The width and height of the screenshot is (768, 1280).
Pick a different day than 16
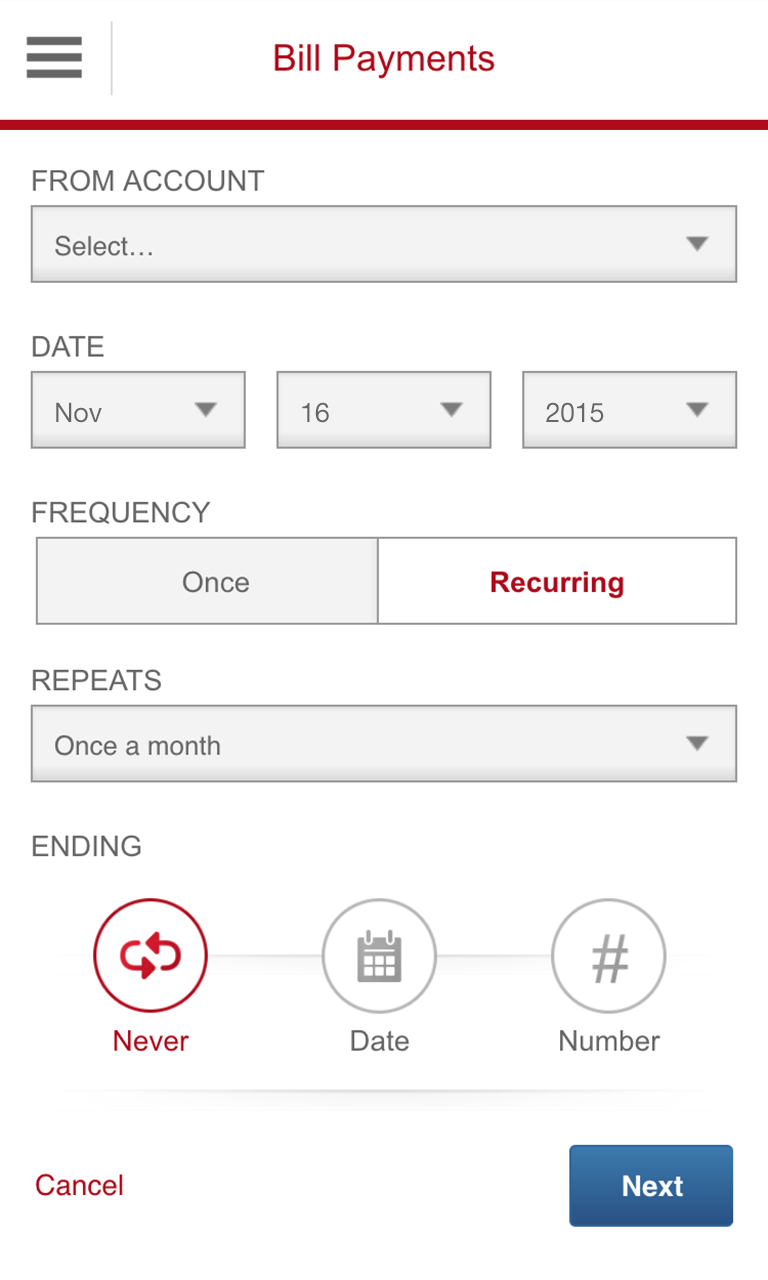coord(384,410)
